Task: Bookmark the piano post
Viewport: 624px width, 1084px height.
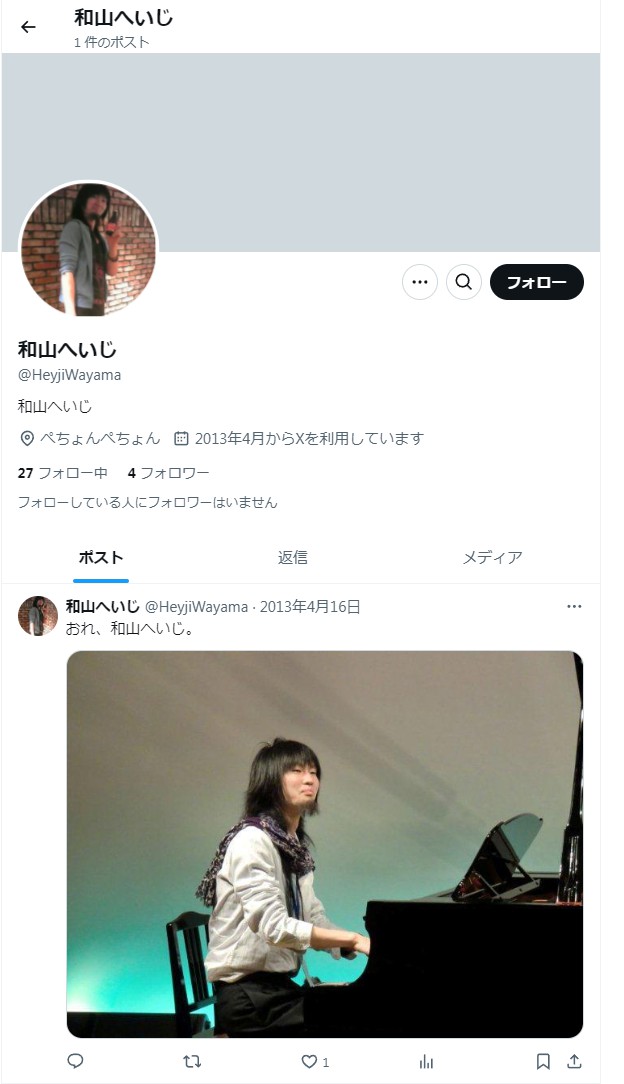Action: click(x=543, y=1061)
